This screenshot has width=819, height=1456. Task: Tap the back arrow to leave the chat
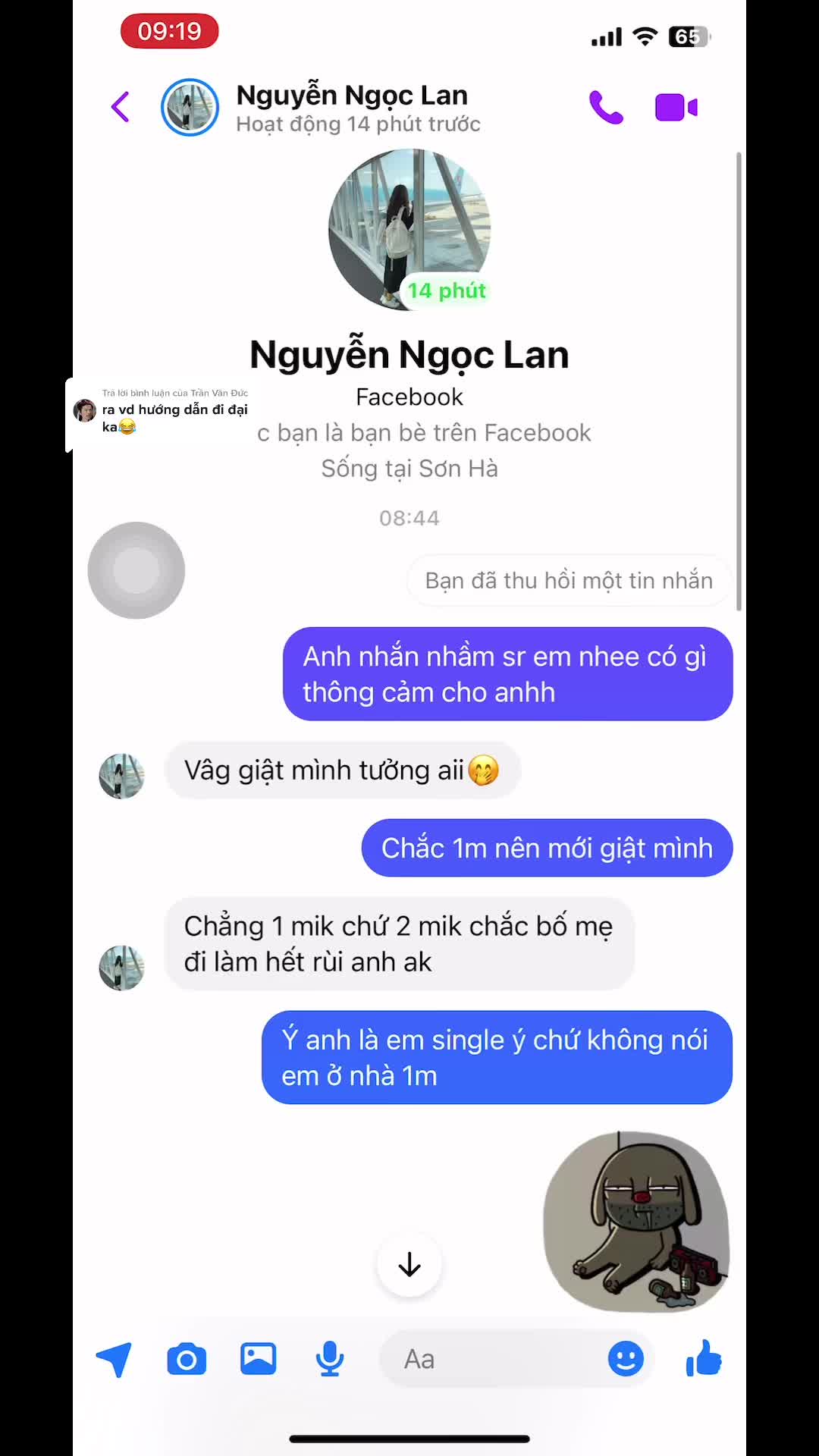120,107
